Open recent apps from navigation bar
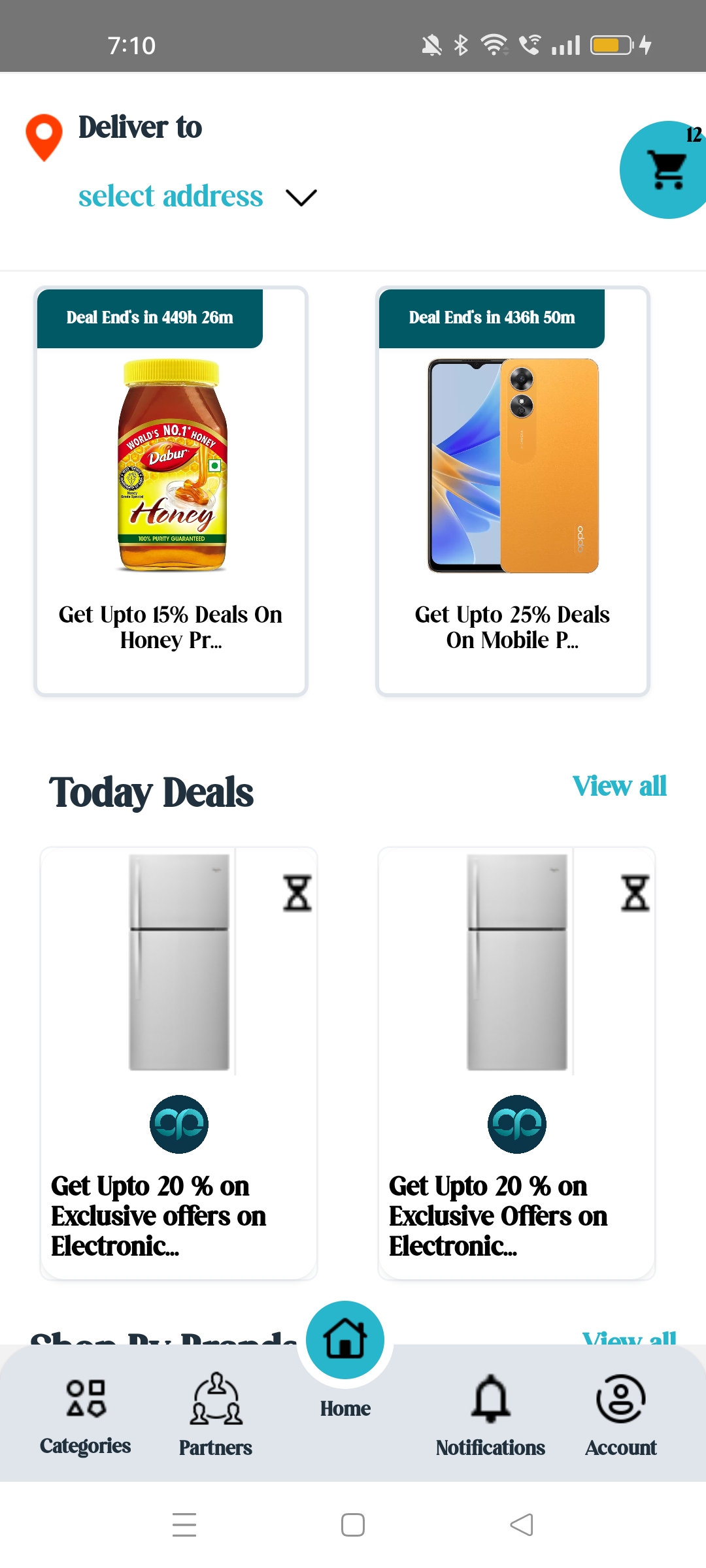The width and height of the screenshot is (706, 1568). (x=184, y=1525)
